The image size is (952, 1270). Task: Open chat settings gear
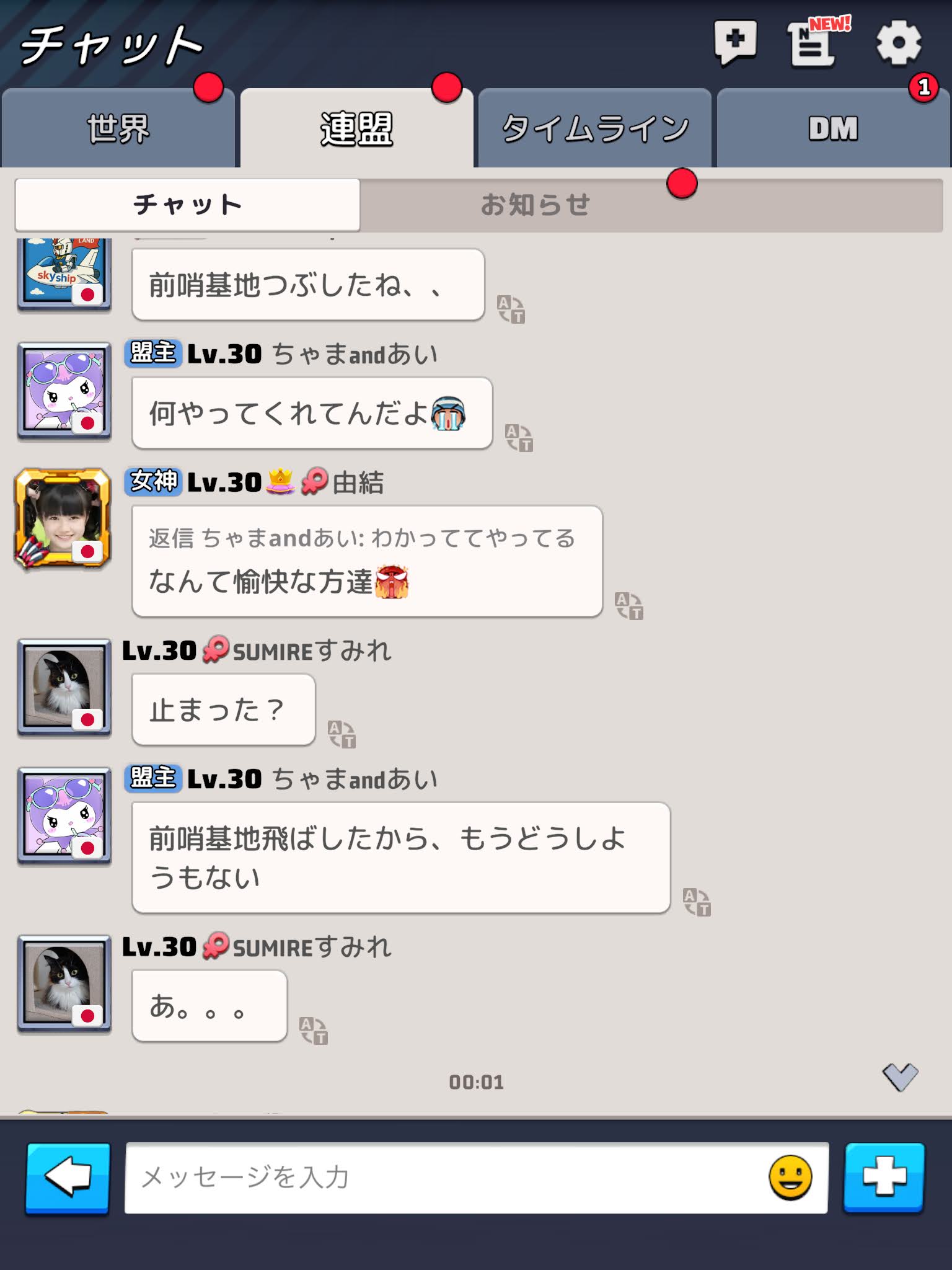(x=898, y=42)
